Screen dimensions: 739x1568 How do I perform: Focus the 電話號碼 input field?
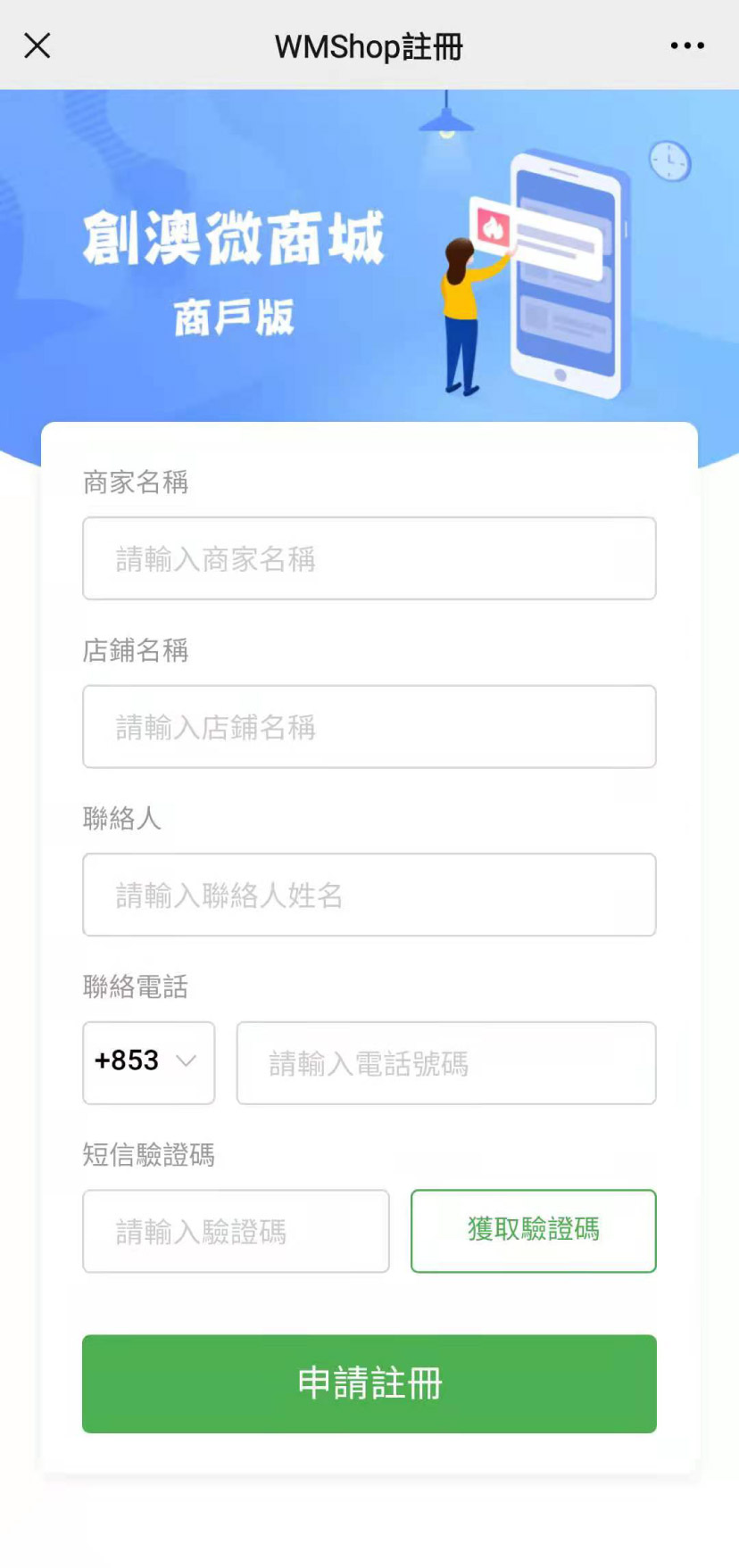click(x=445, y=1062)
